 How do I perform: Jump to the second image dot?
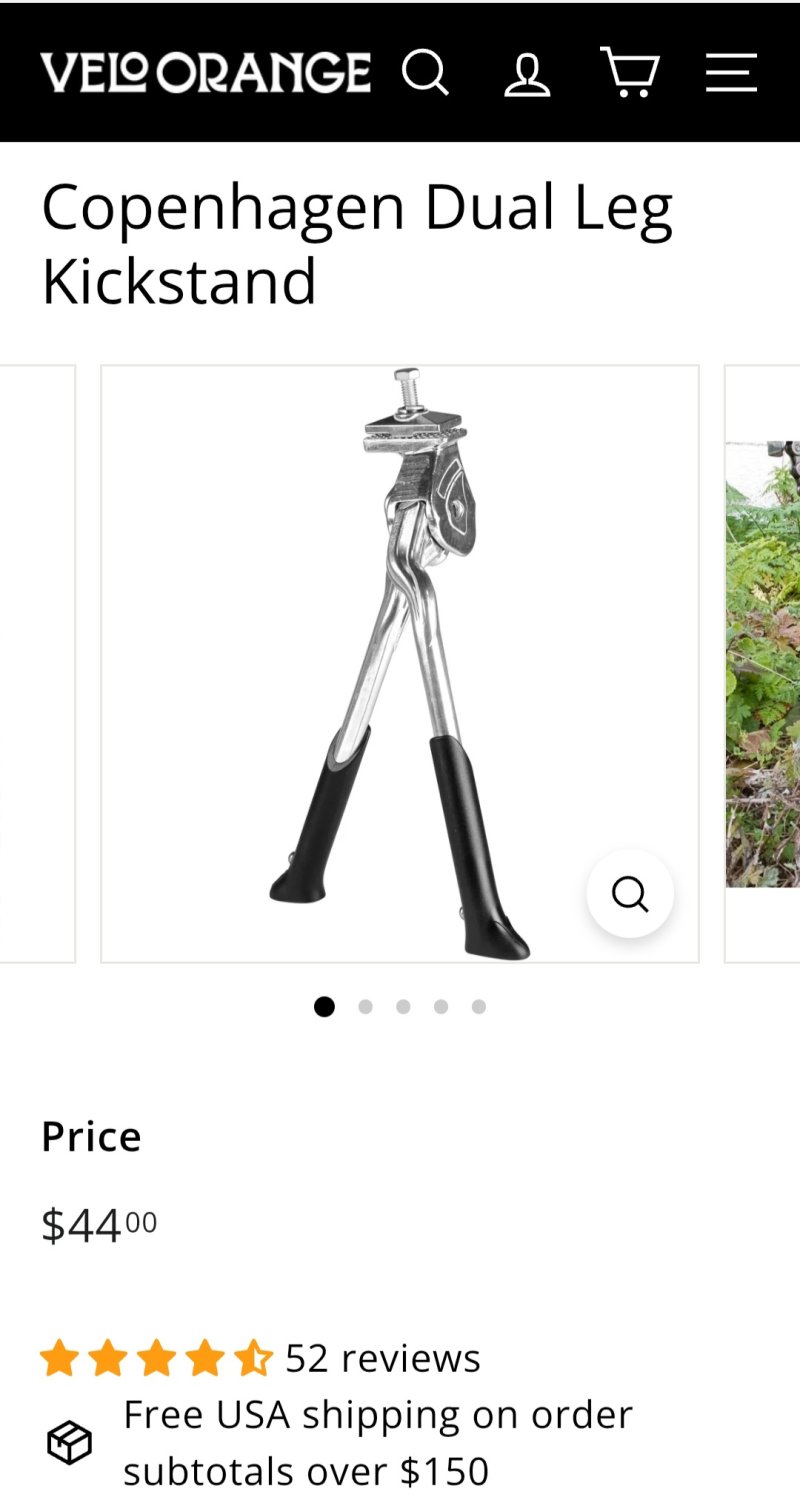[365, 1007]
